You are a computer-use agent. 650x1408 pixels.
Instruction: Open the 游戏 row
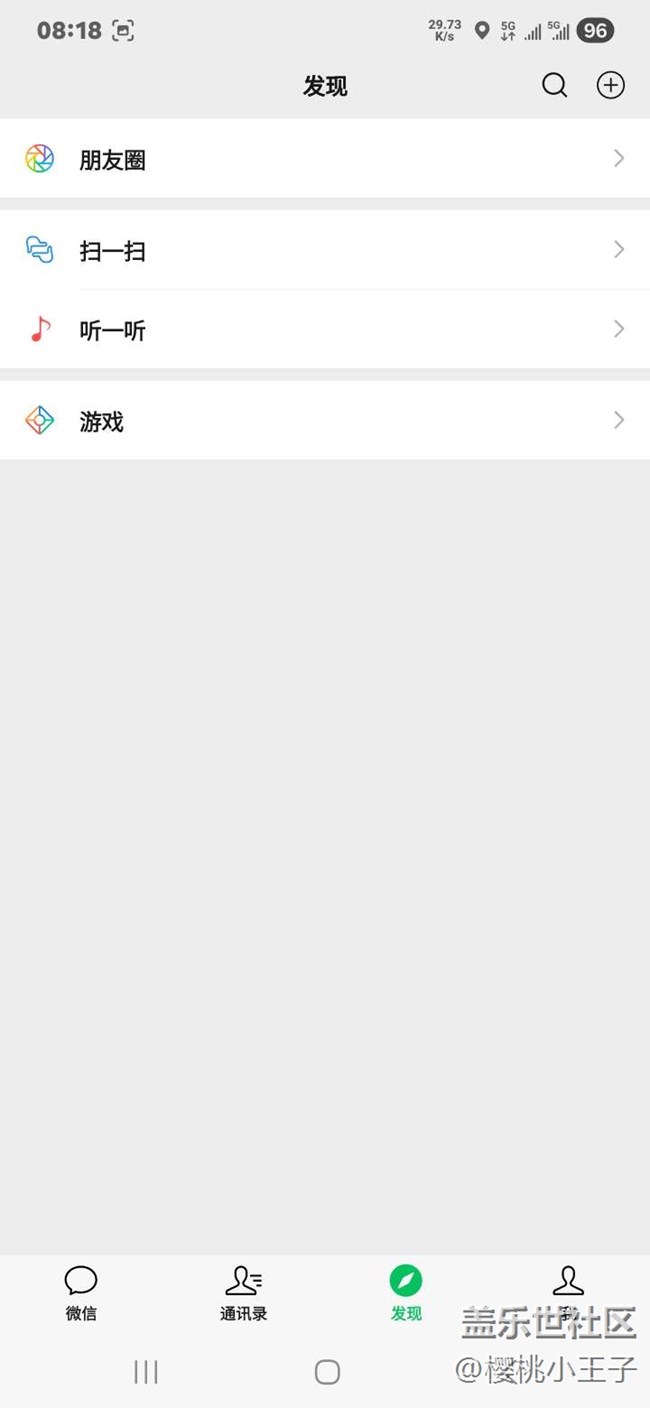coord(325,421)
